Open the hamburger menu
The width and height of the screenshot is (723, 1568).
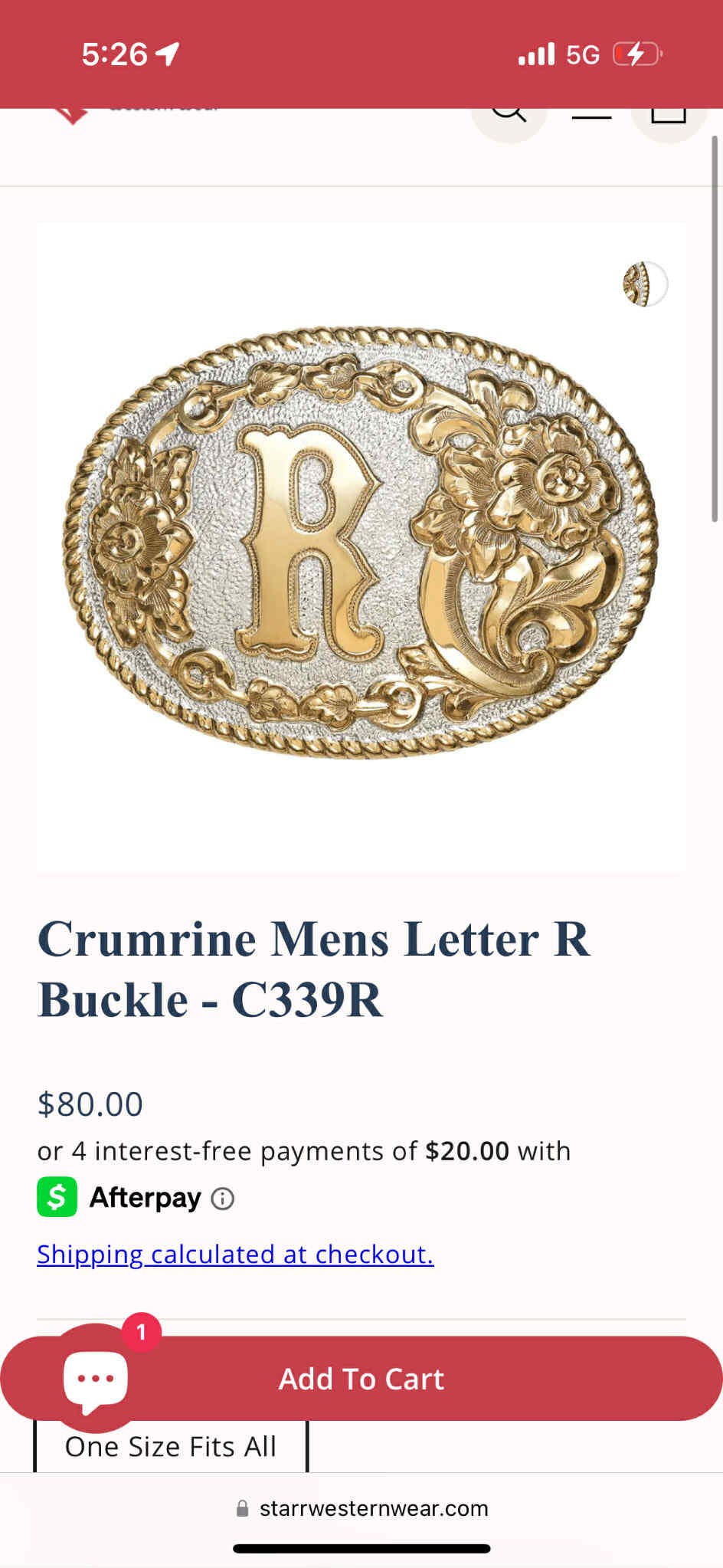pos(591,119)
